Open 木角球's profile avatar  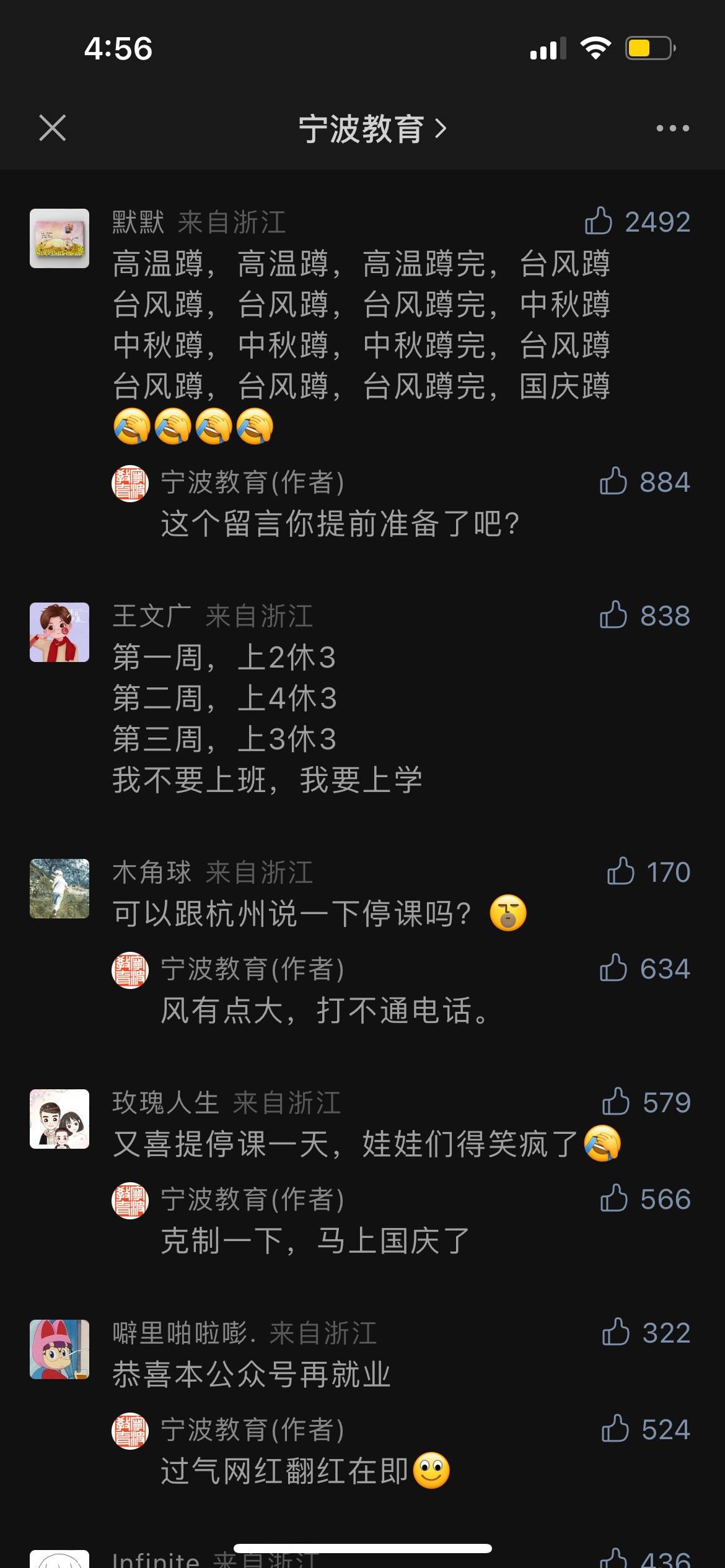pyautogui.click(x=59, y=889)
